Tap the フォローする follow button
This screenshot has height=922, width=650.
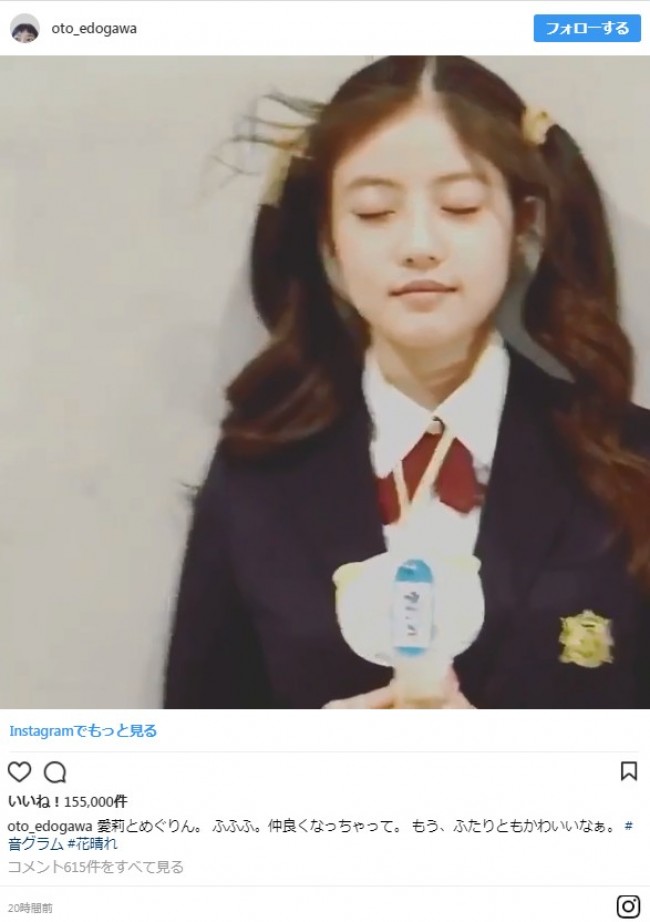point(586,28)
